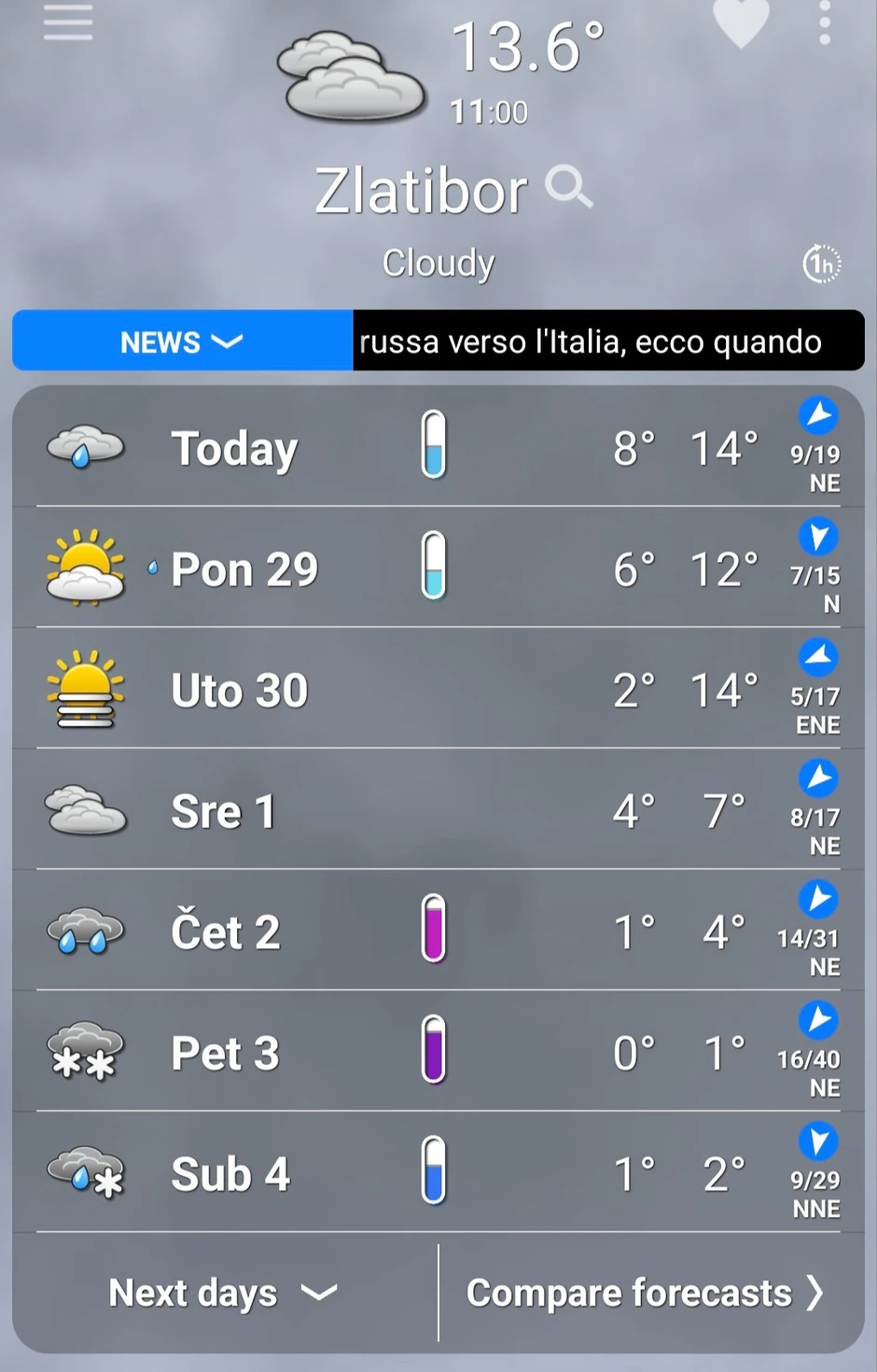Select the Pet 3 snow forecast
Image resolution: width=877 pixels, height=1372 pixels.
tap(438, 1053)
